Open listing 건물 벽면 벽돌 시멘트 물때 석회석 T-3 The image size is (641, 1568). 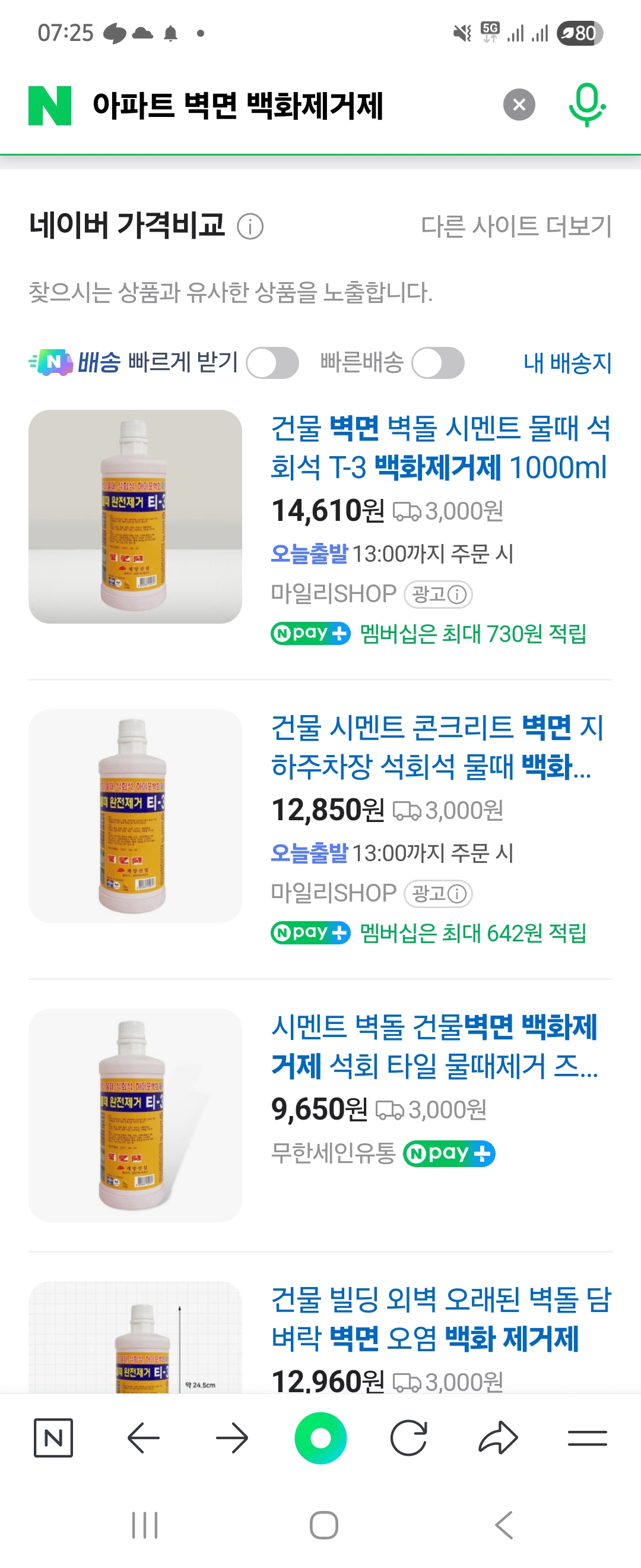[439, 447]
